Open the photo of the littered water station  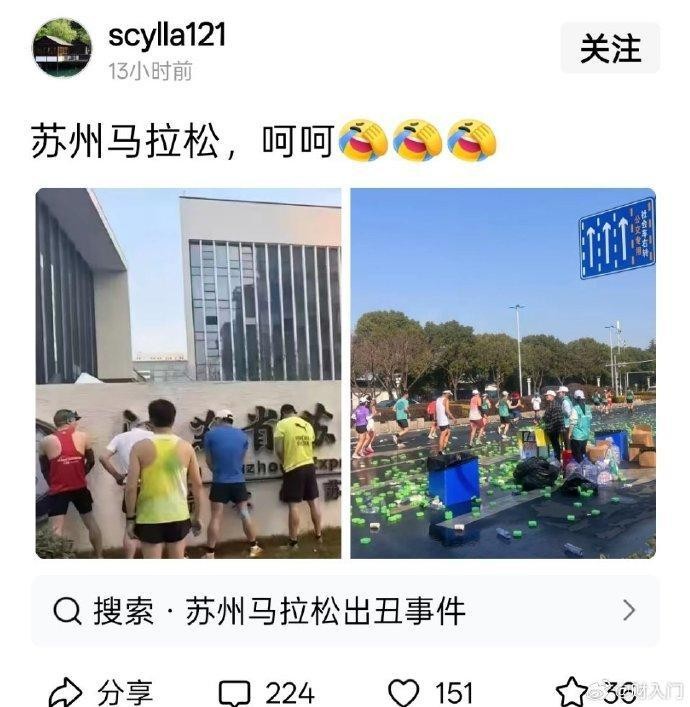[503, 373]
